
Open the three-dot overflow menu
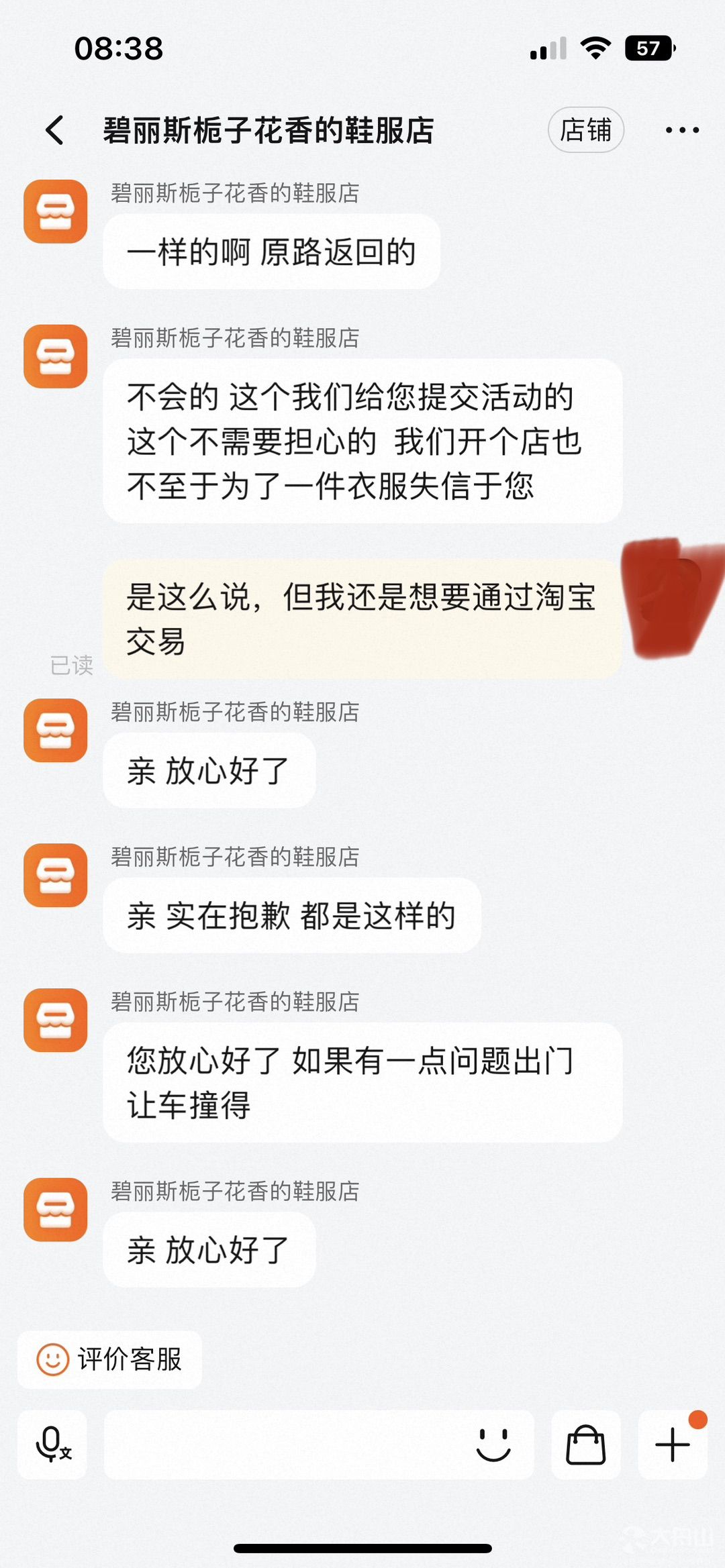(x=682, y=130)
